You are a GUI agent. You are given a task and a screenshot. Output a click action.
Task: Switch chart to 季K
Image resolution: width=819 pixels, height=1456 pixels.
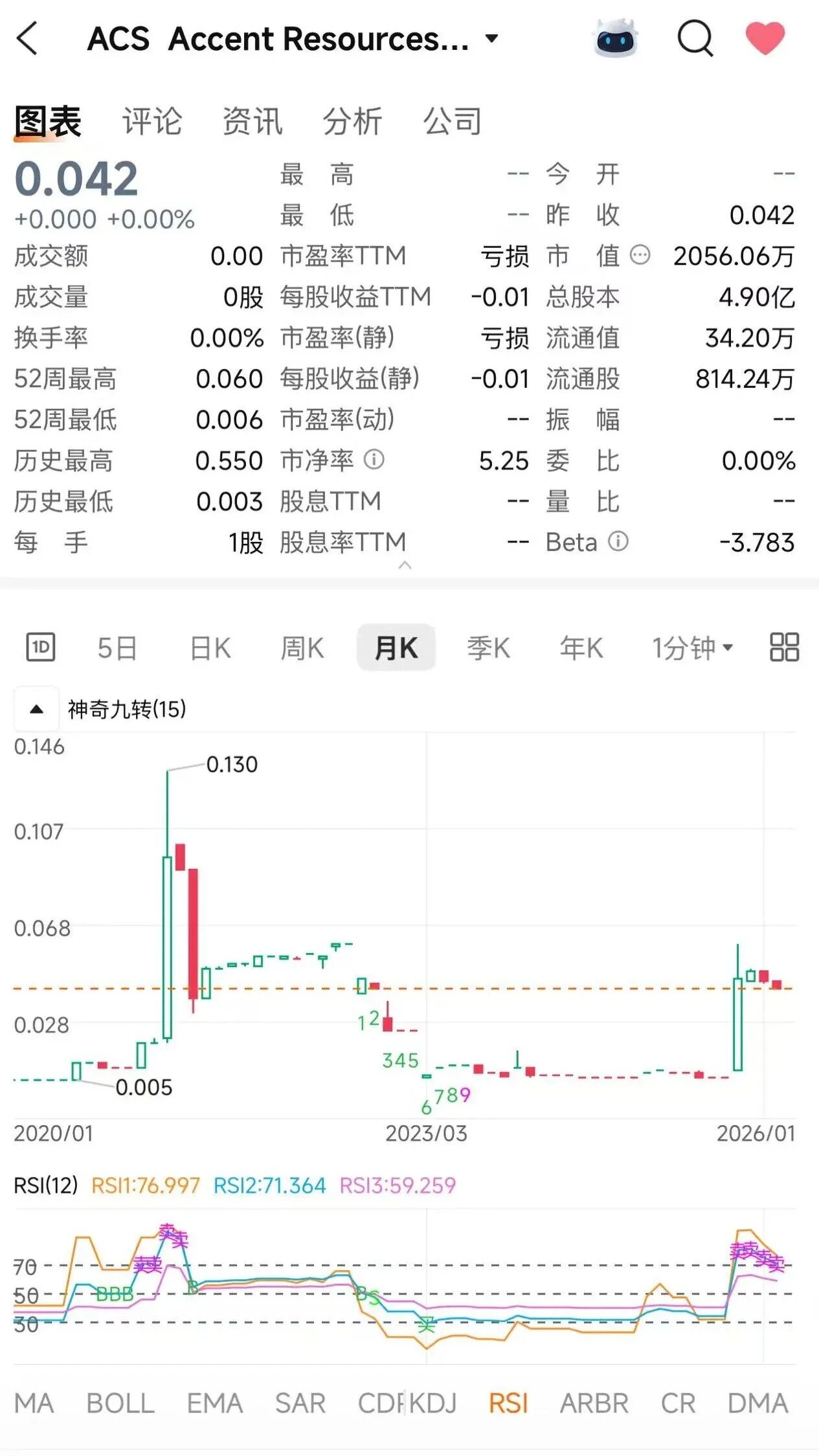click(x=489, y=648)
